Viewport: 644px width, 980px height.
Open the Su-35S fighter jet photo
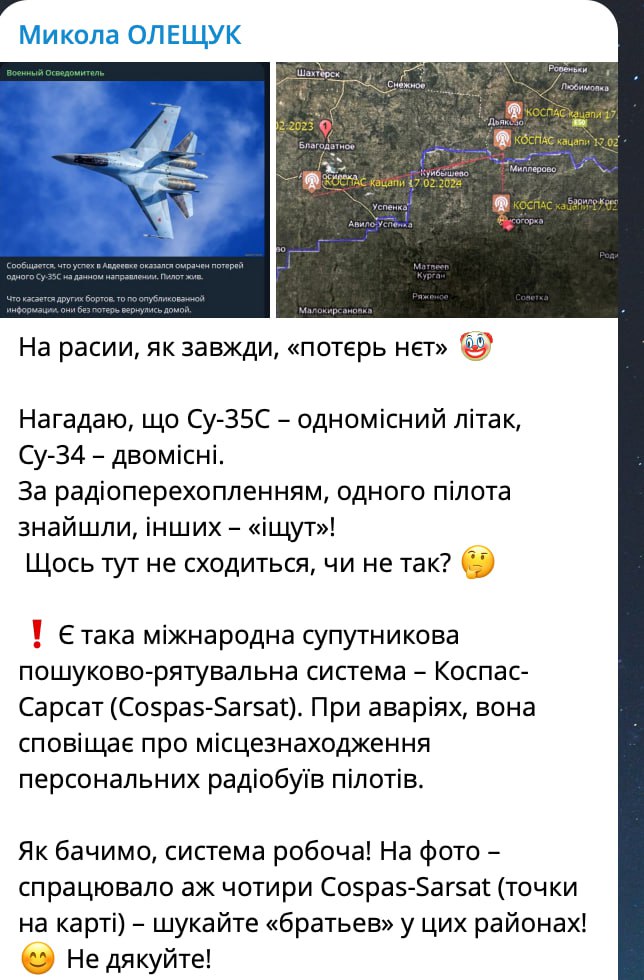pos(135,190)
